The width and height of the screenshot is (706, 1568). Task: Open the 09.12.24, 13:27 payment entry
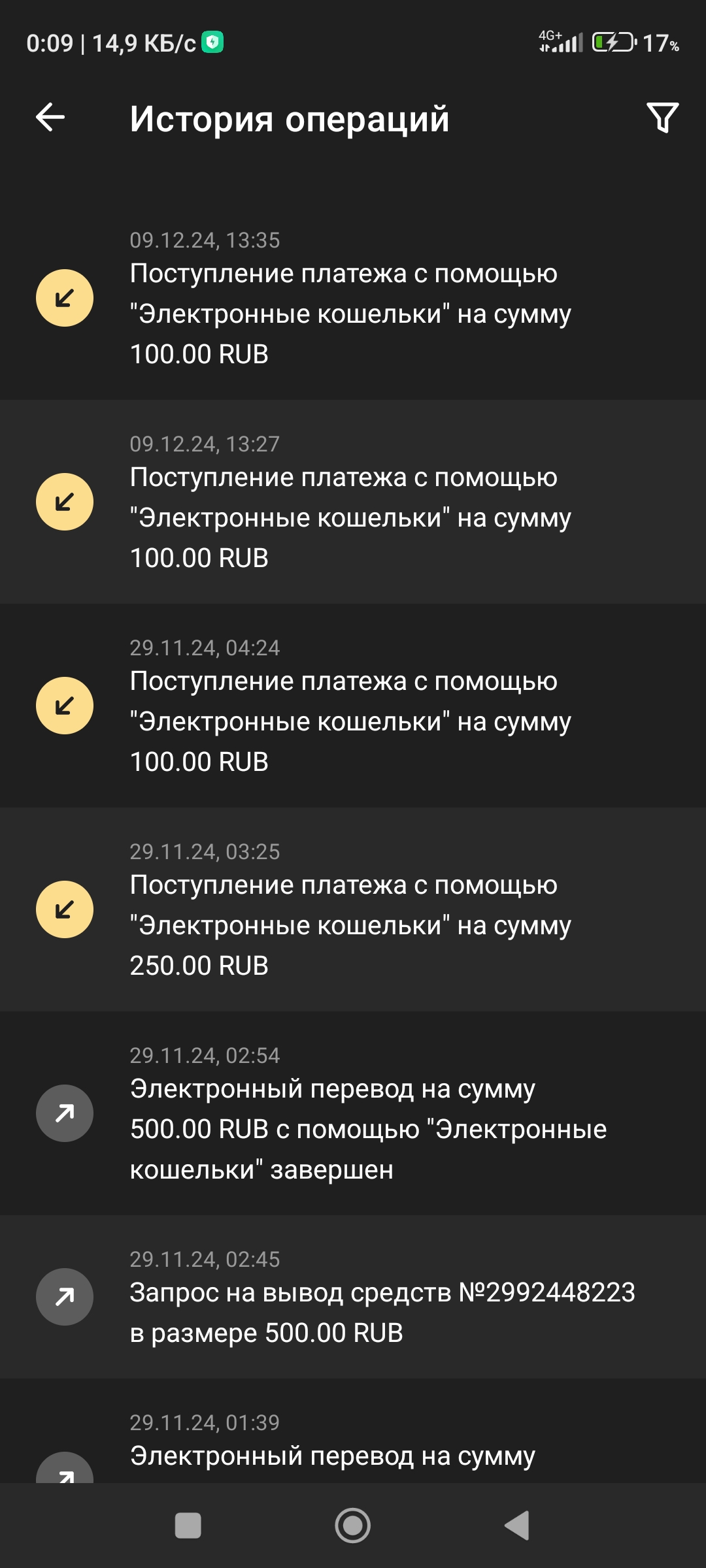tap(353, 502)
